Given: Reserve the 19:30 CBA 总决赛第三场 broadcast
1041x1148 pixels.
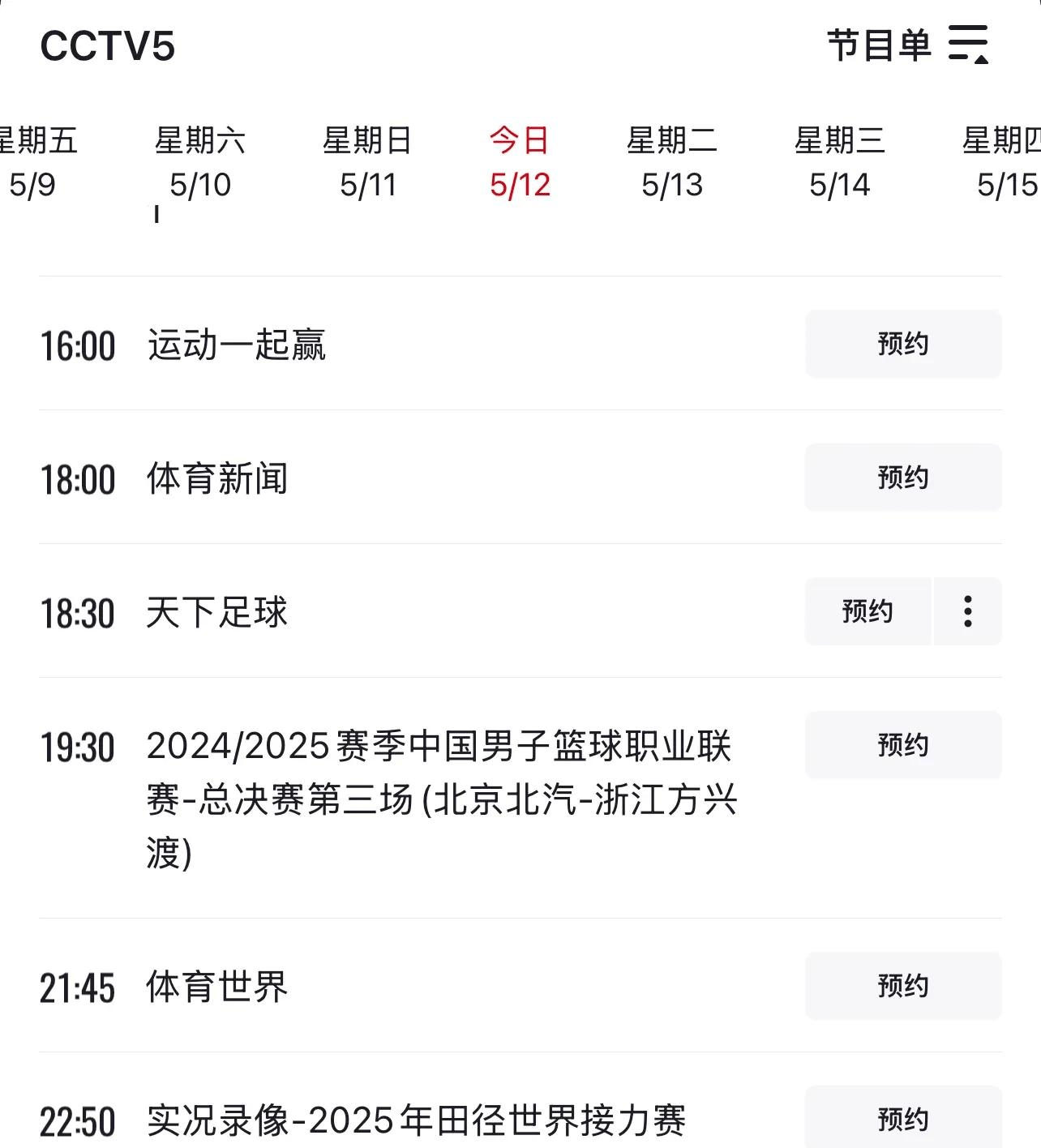Looking at the screenshot, I should pyautogui.click(x=903, y=745).
